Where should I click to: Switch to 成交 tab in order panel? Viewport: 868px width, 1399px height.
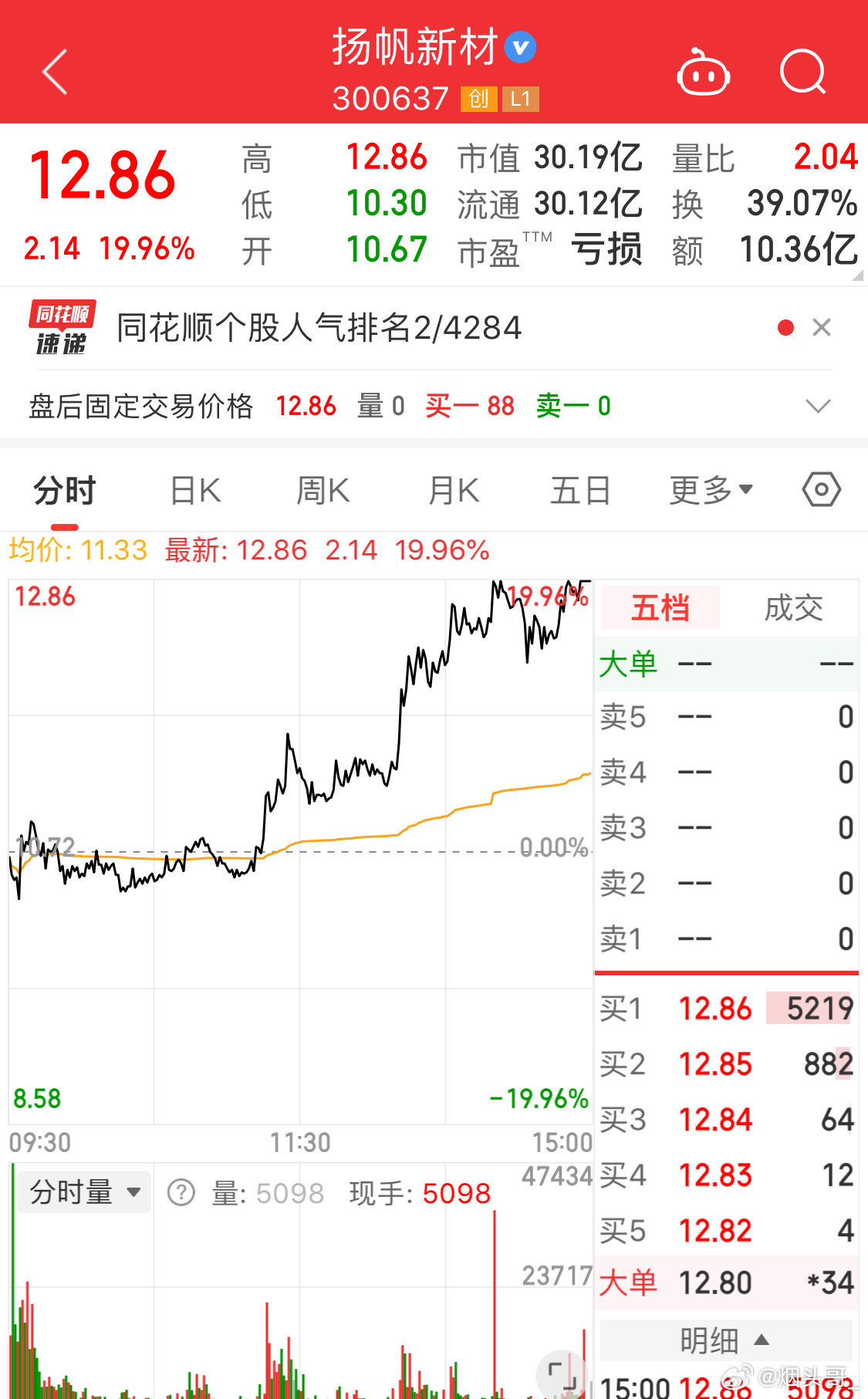(793, 608)
